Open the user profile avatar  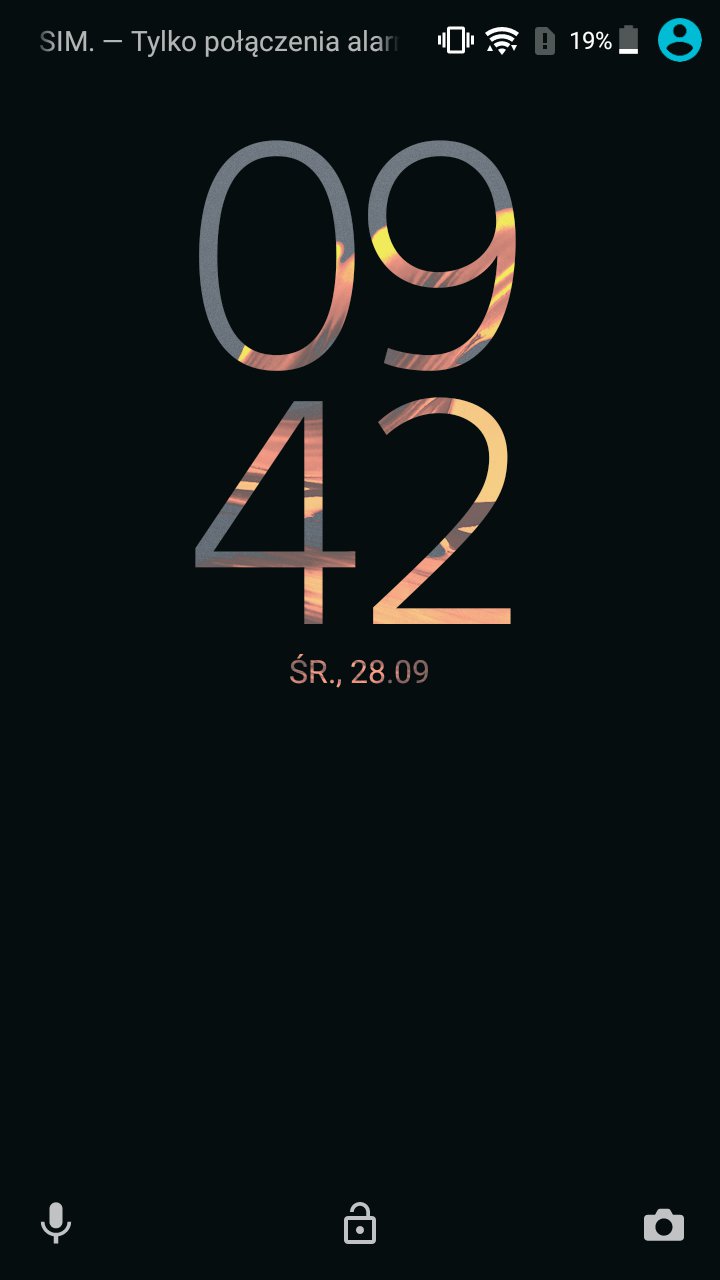(x=679, y=40)
